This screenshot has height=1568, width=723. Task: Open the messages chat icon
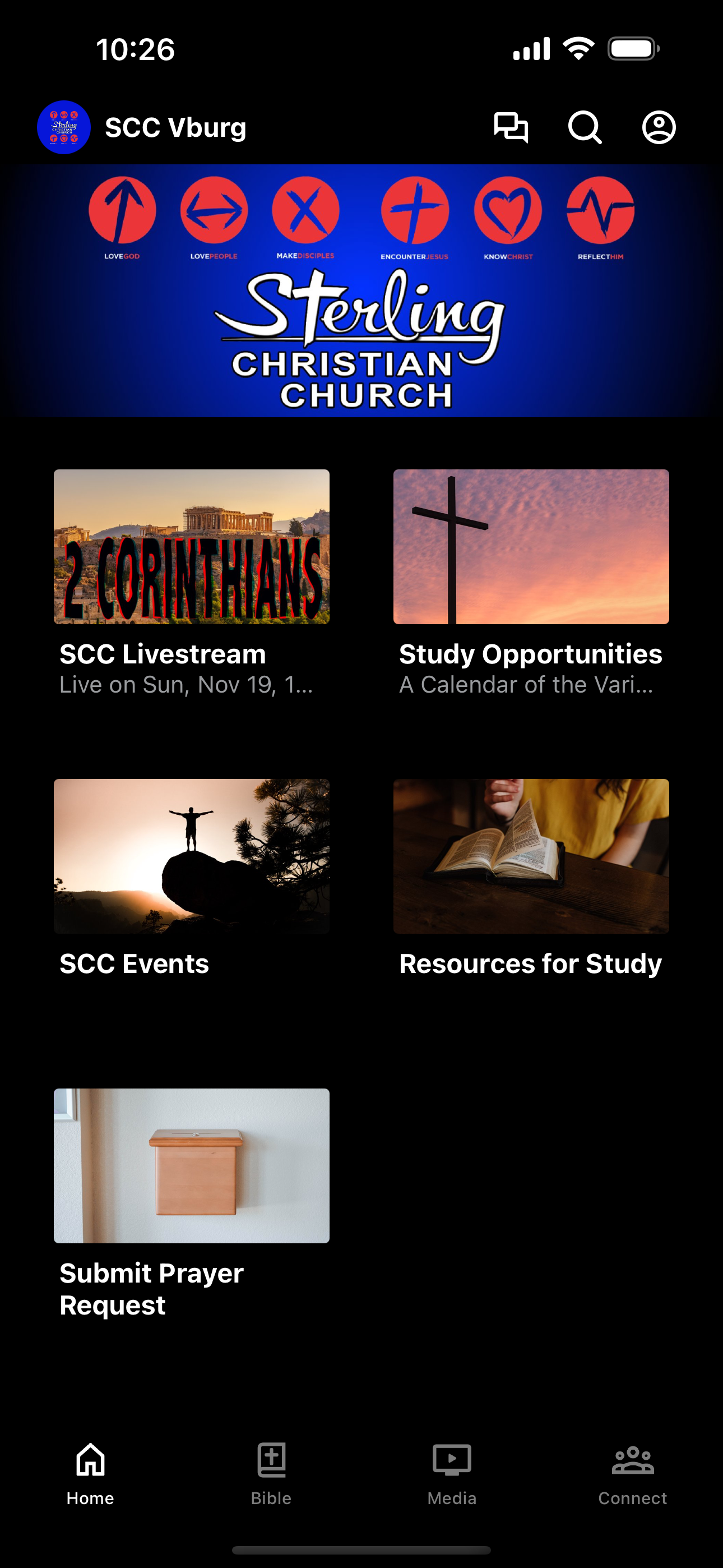[511, 127]
